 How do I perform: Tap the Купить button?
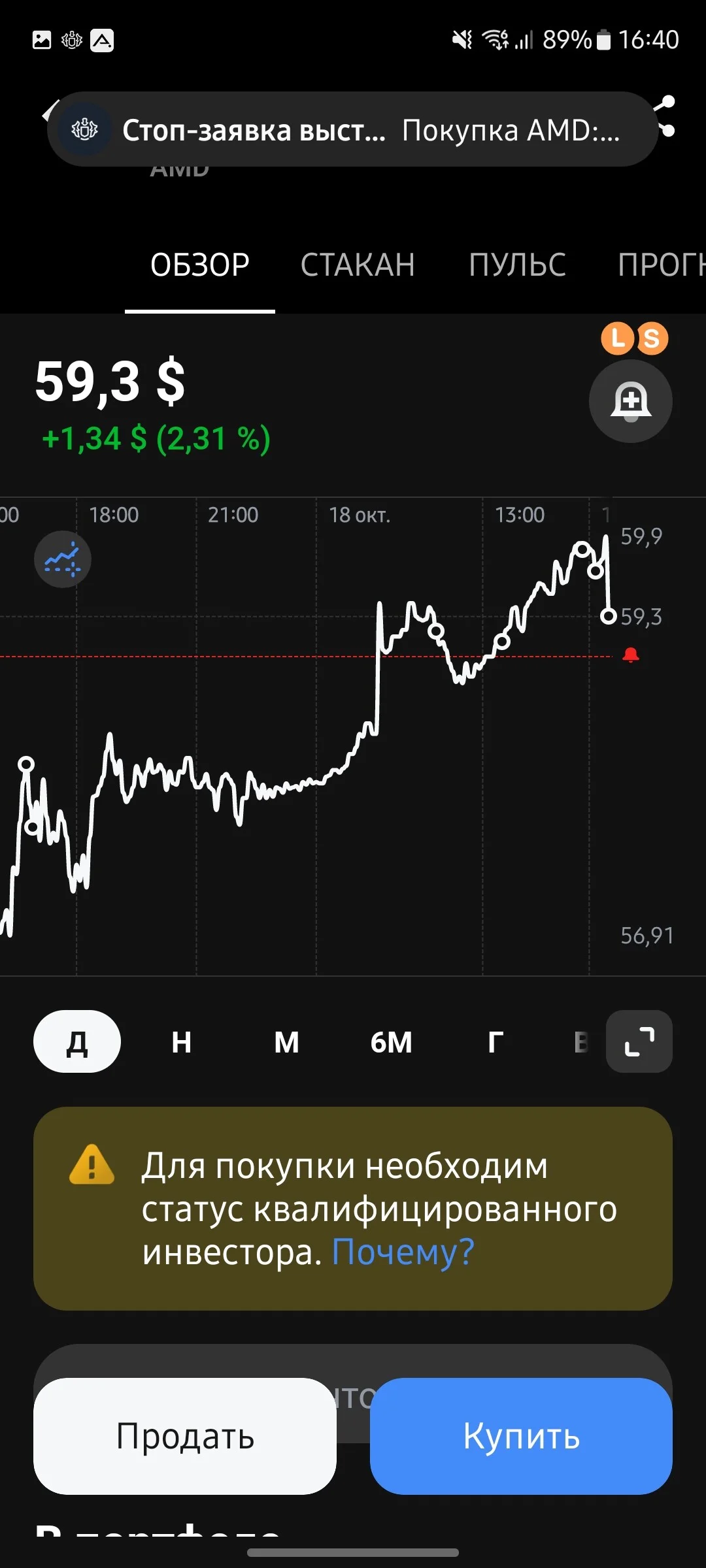click(521, 1436)
